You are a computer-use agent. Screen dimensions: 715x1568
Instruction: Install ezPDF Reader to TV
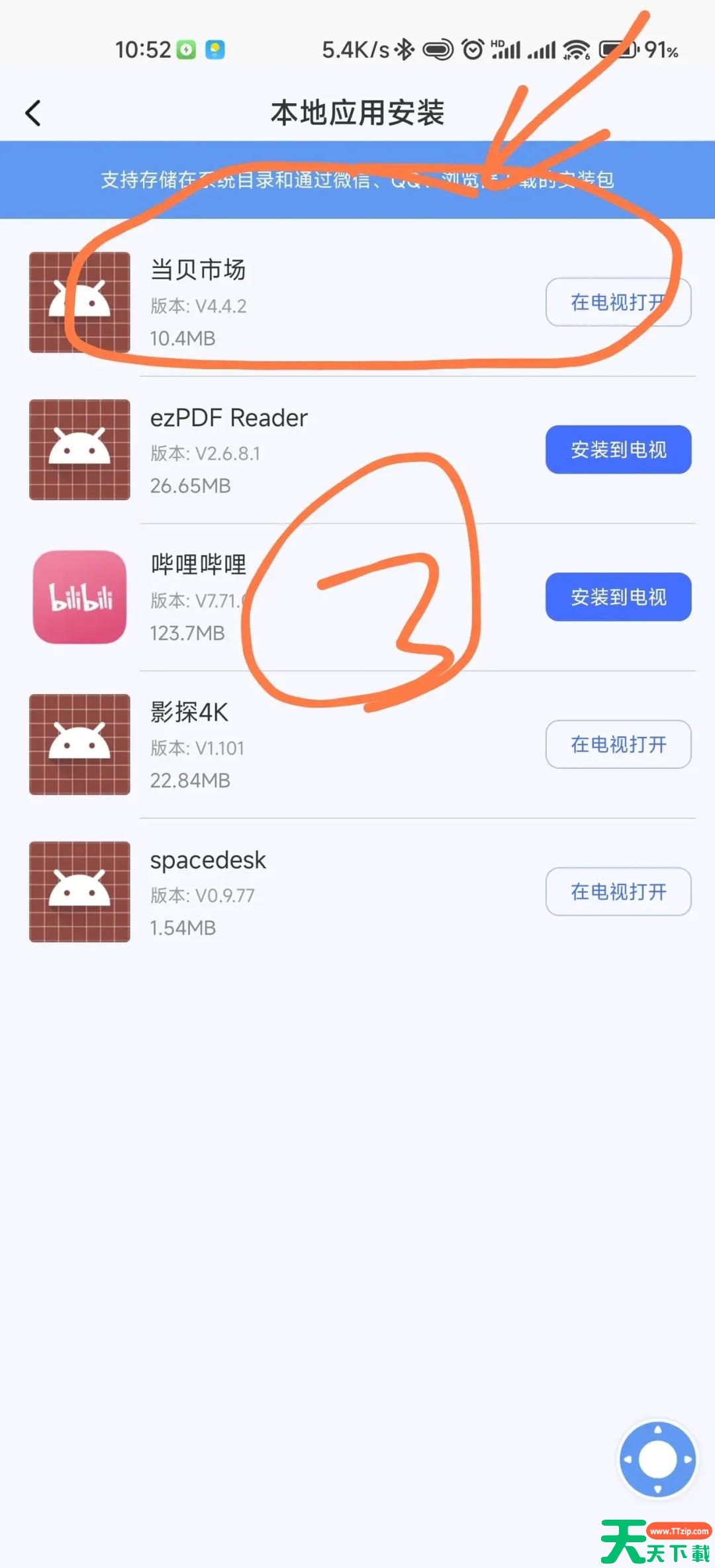pos(618,450)
